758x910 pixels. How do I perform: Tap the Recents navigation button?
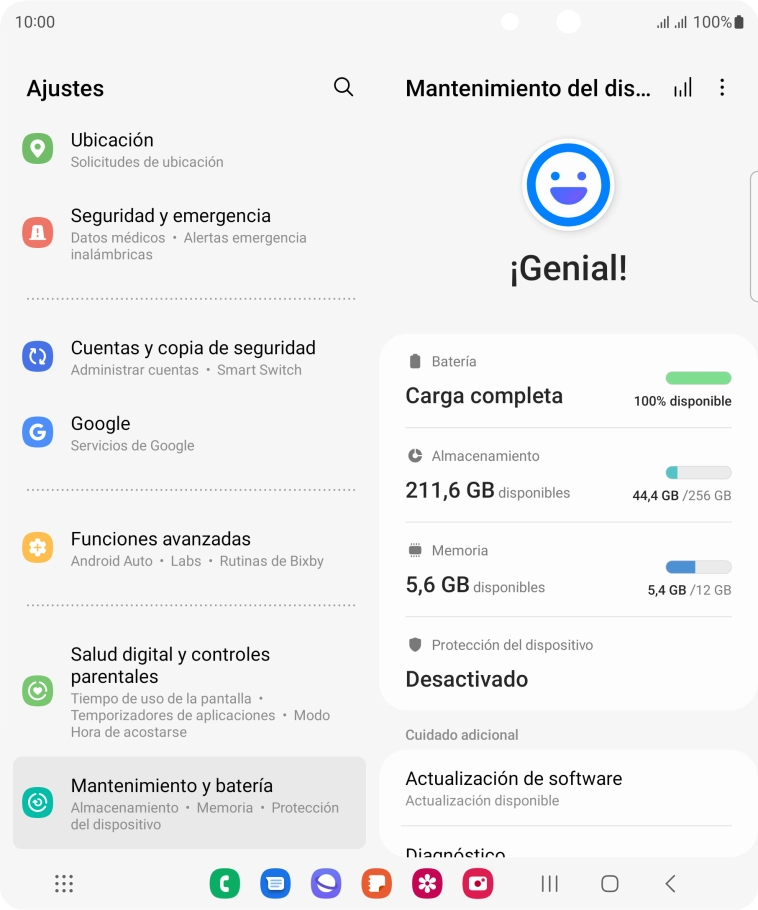click(549, 884)
